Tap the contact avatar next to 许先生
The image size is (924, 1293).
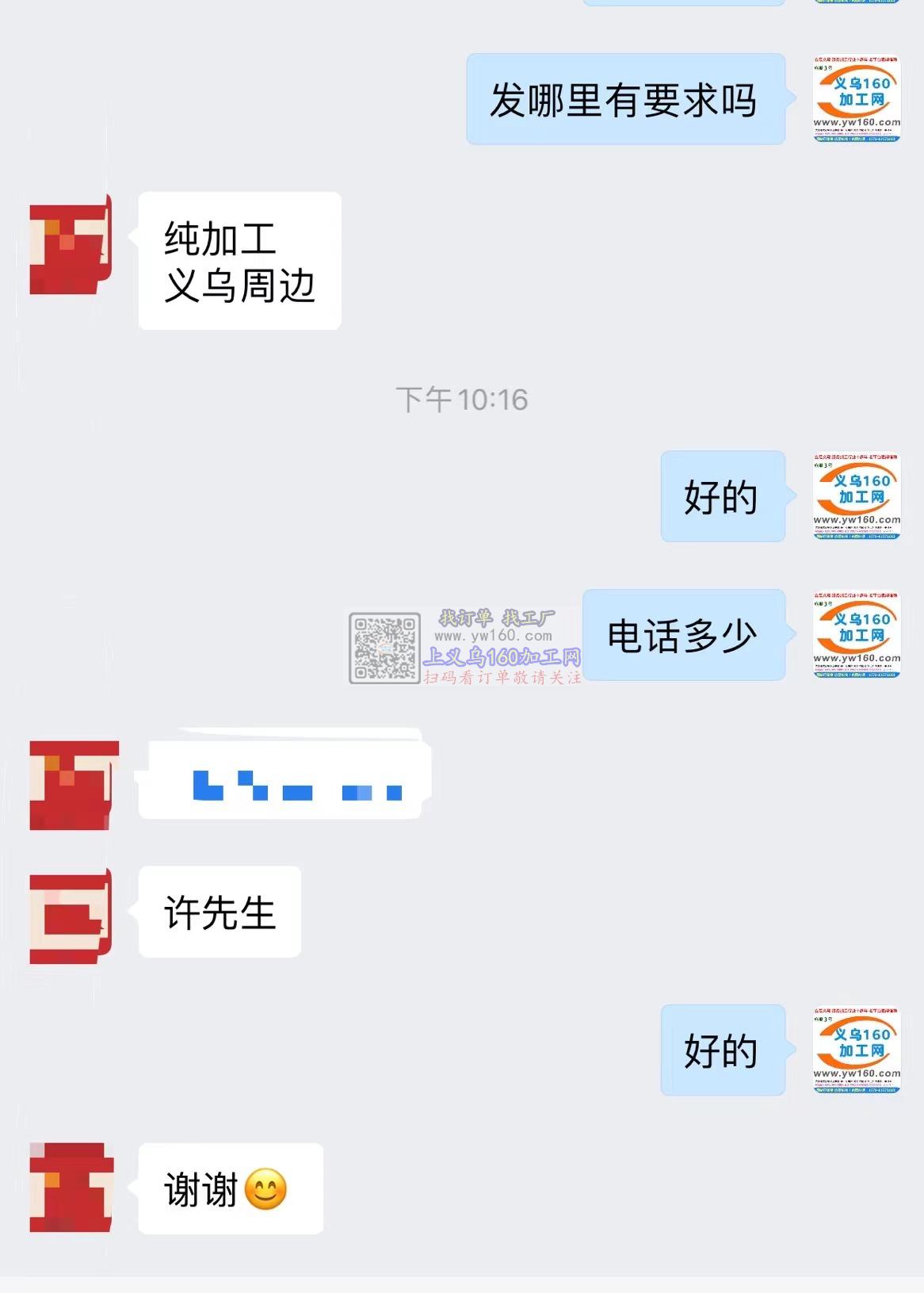71,916
